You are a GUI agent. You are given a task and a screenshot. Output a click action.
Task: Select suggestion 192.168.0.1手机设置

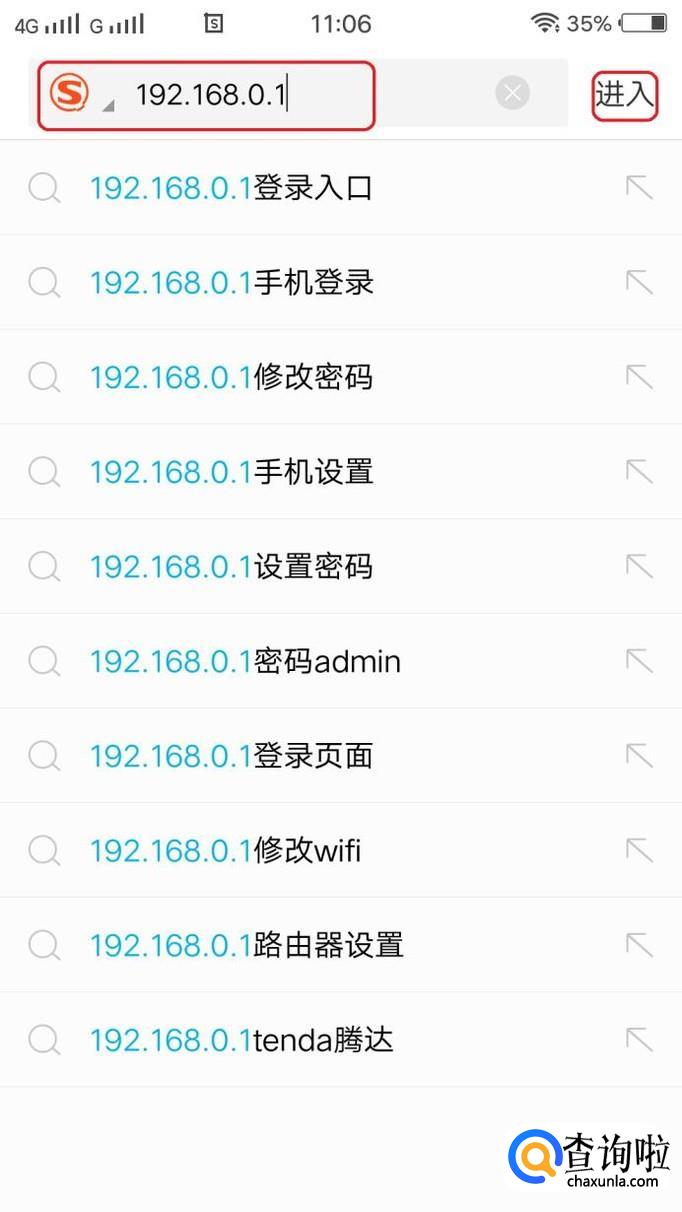tap(232, 471)
